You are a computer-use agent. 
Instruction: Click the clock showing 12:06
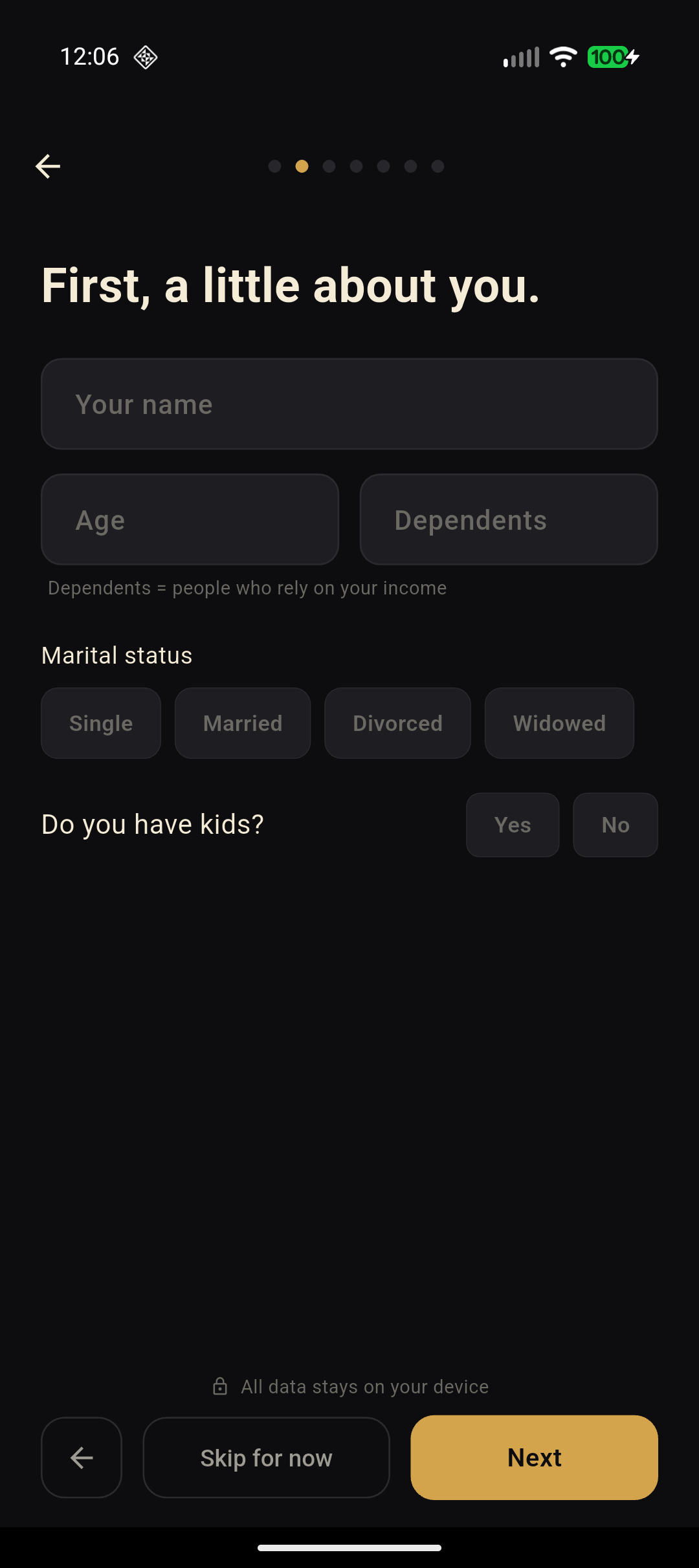pos(89,56)
